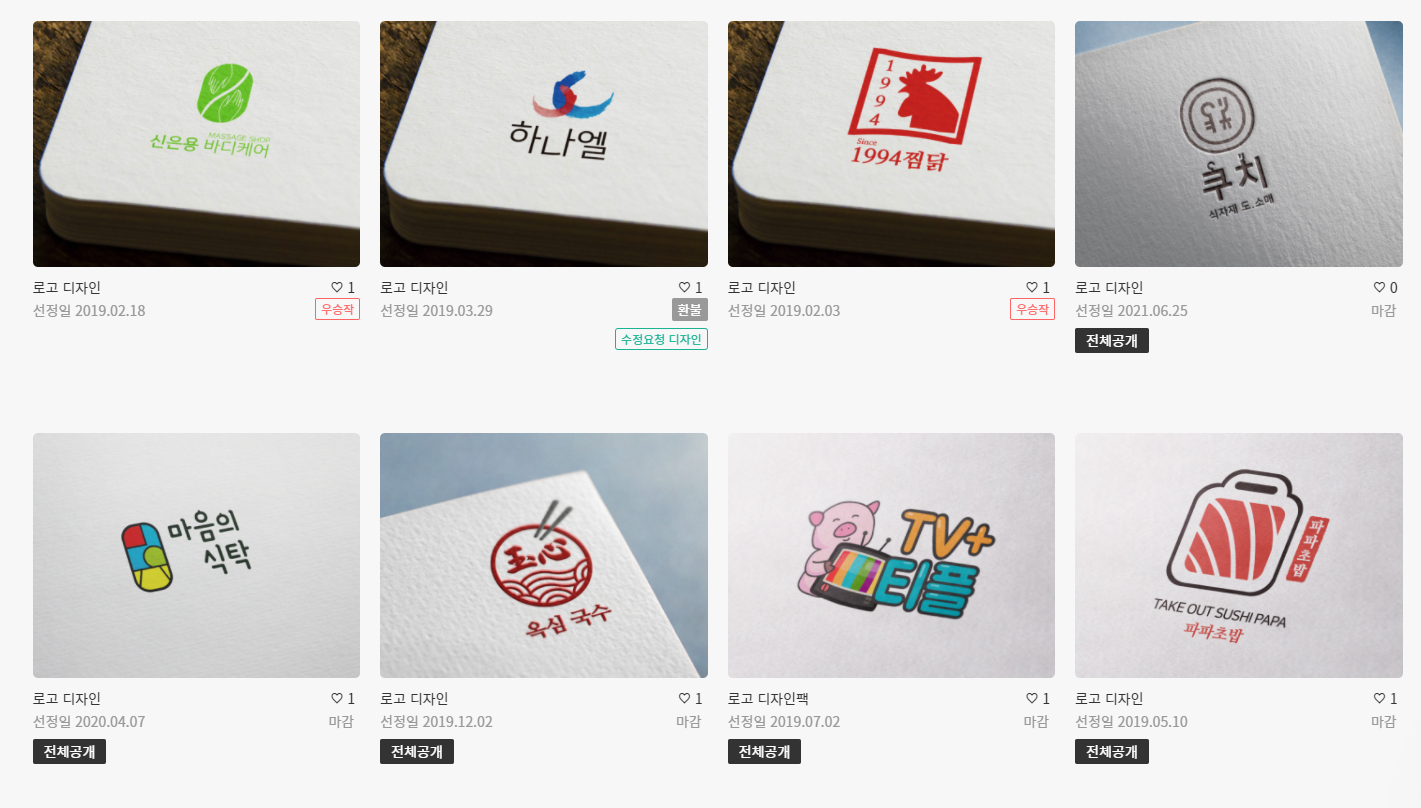Like the 쿠치 logo design
This screenshot has width=1421, height=808.
pyautogui.click(x=1379, y=288)
